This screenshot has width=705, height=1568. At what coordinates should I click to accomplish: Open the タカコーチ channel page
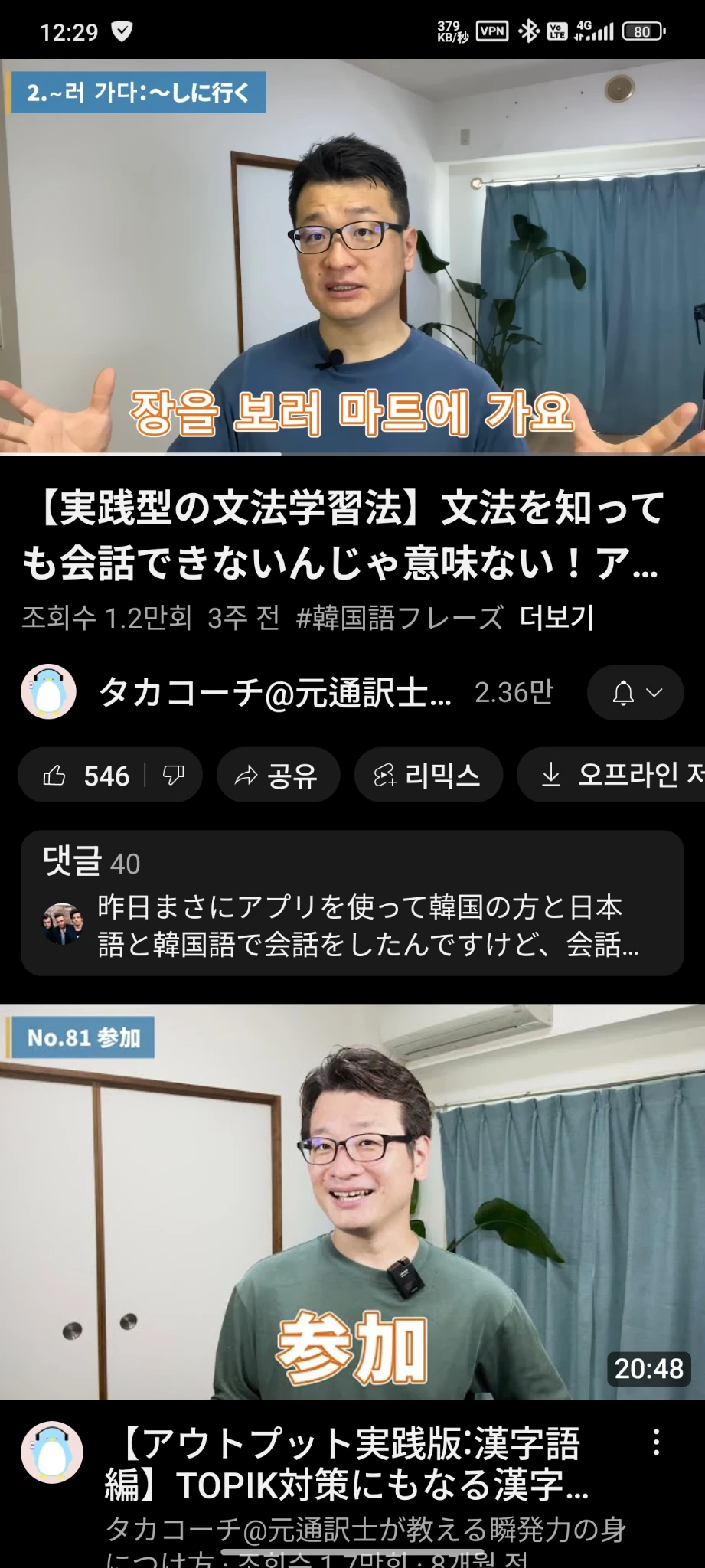[x=274, y=692]
